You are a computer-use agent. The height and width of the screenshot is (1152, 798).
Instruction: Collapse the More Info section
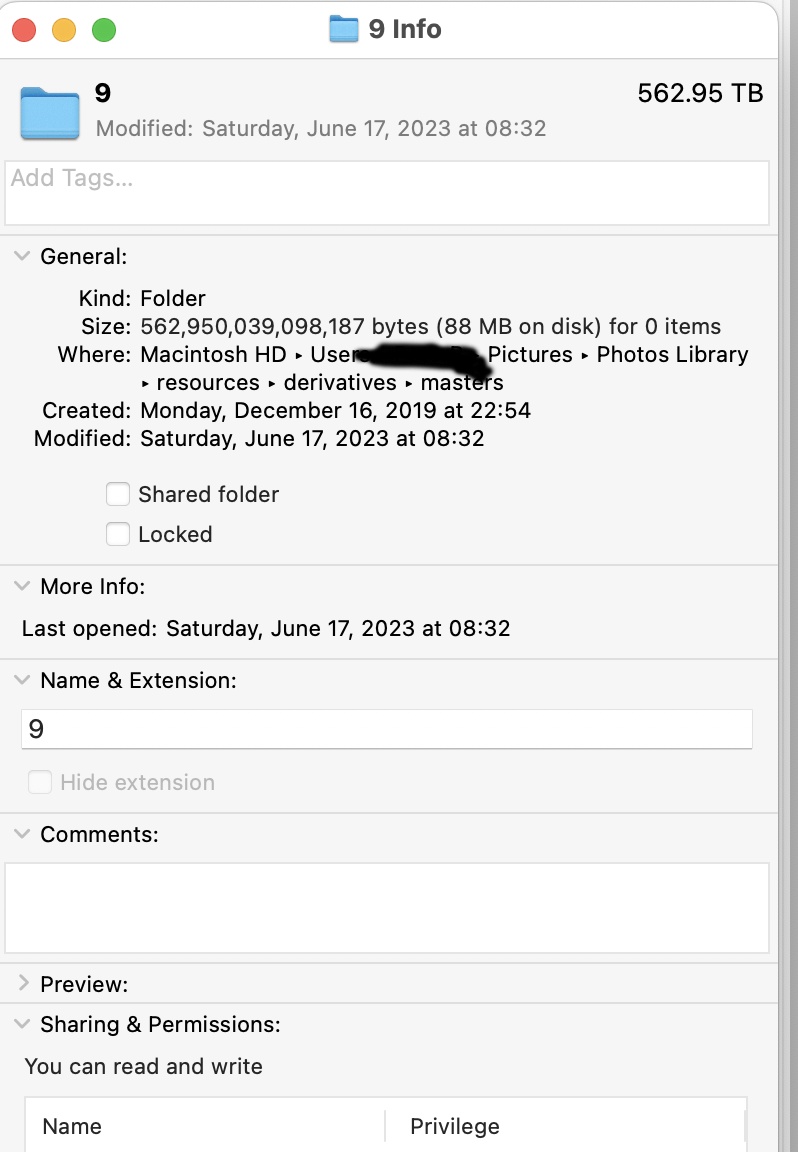pyautogui.click(x=21, y=586)
